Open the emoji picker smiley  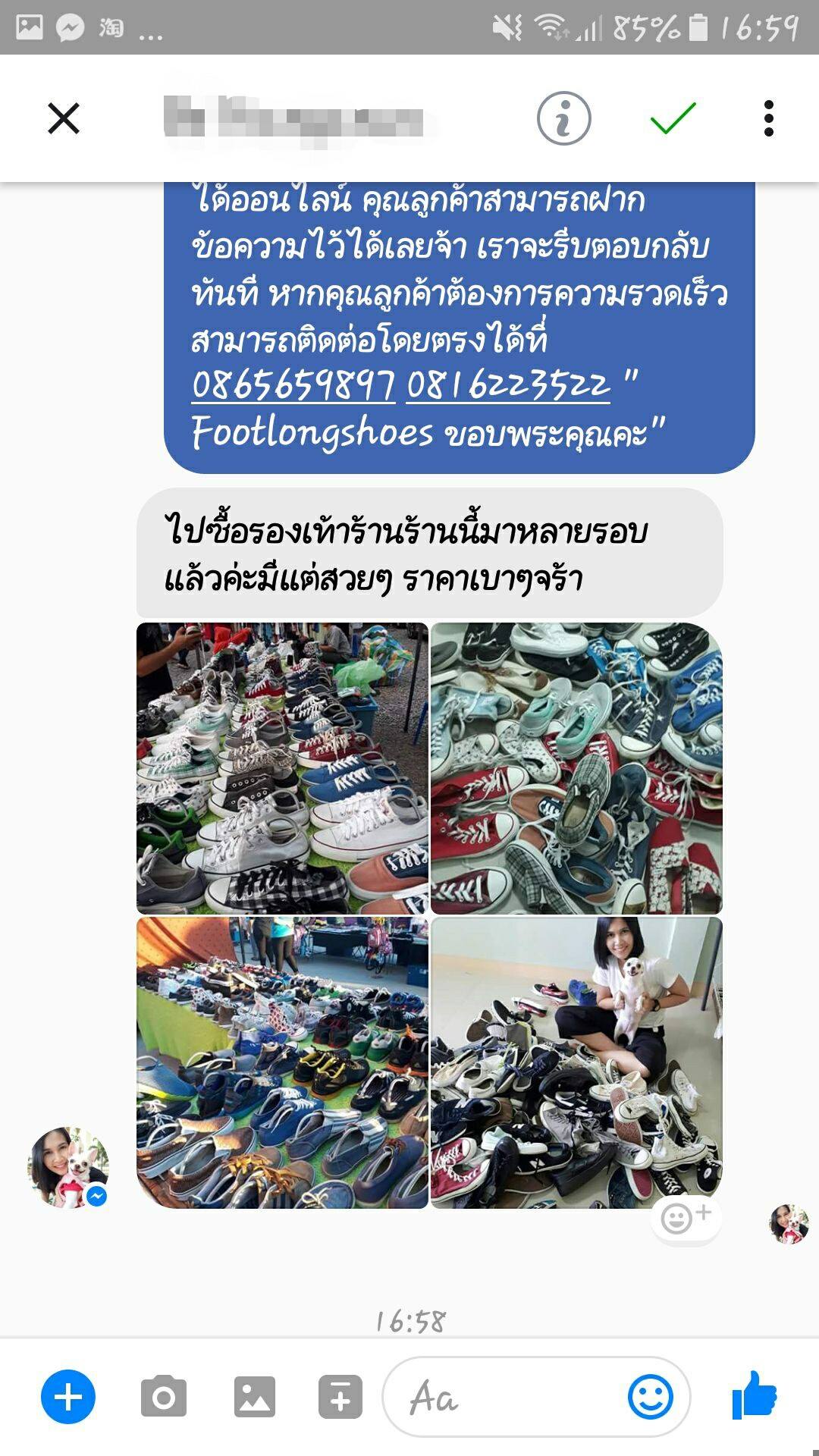coord(650,1397)
